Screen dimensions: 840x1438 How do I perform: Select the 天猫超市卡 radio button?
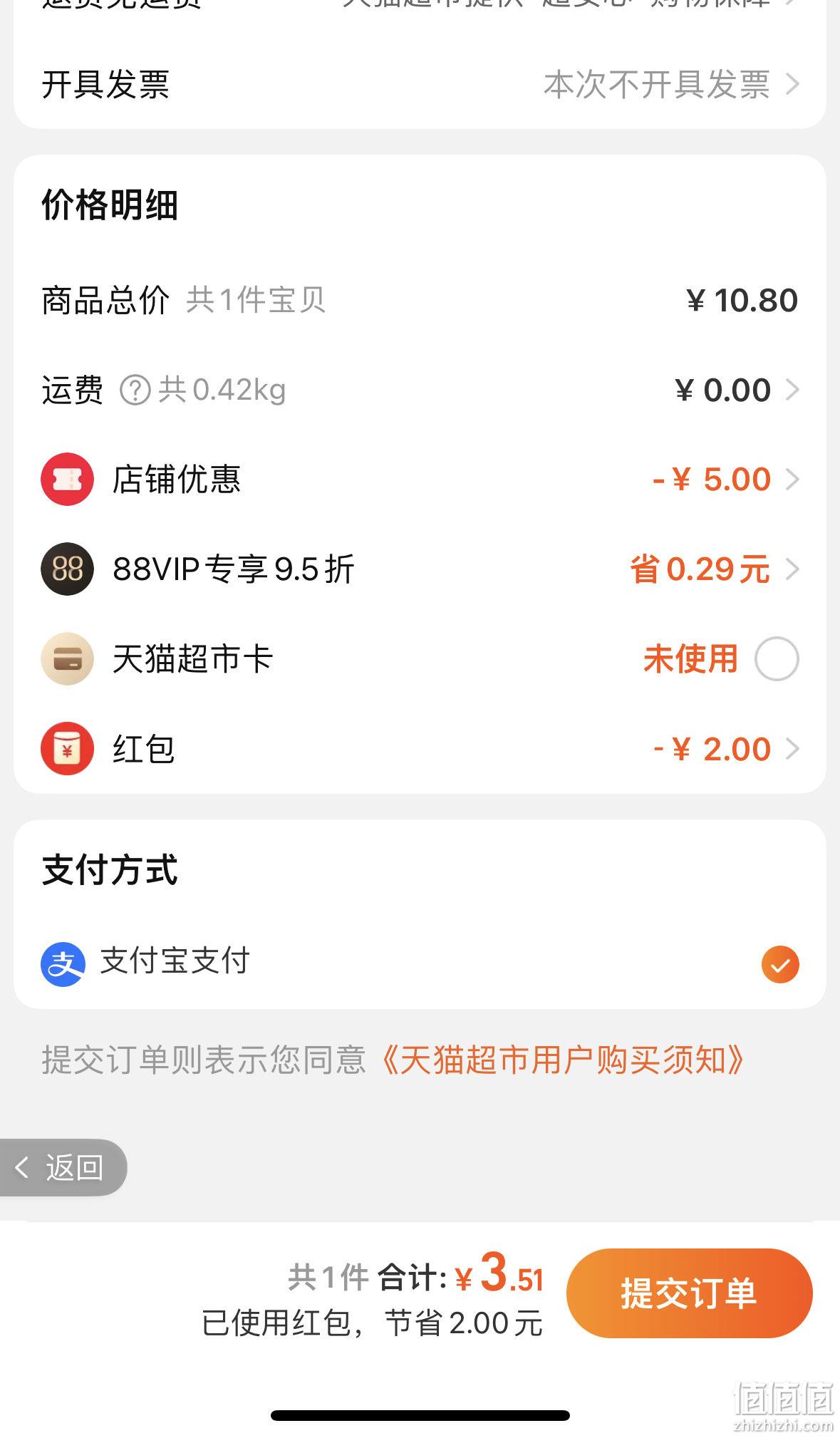(777, 658)
